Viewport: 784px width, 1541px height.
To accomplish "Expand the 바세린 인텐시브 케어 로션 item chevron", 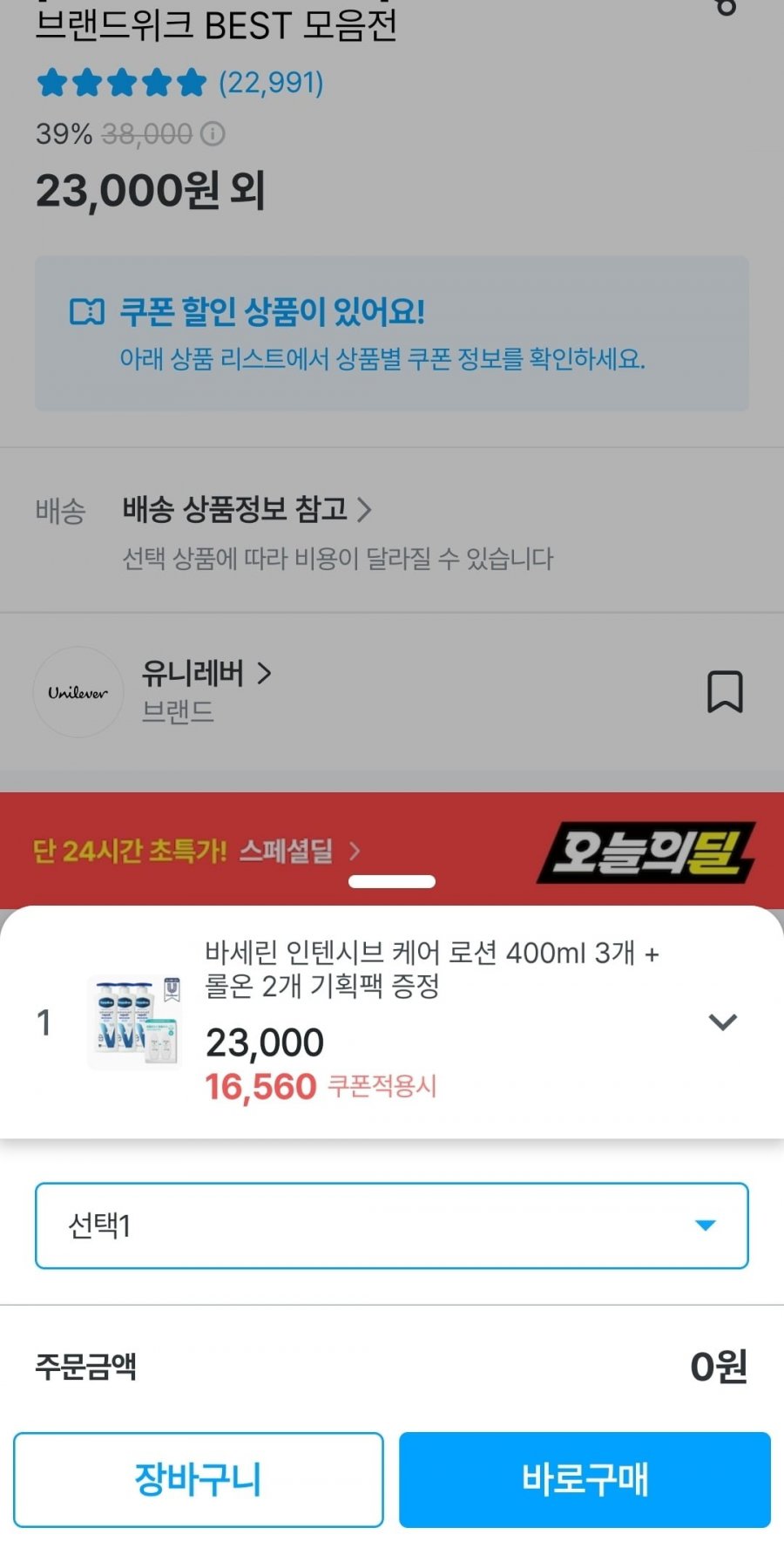I will [x=723, y=1022].
